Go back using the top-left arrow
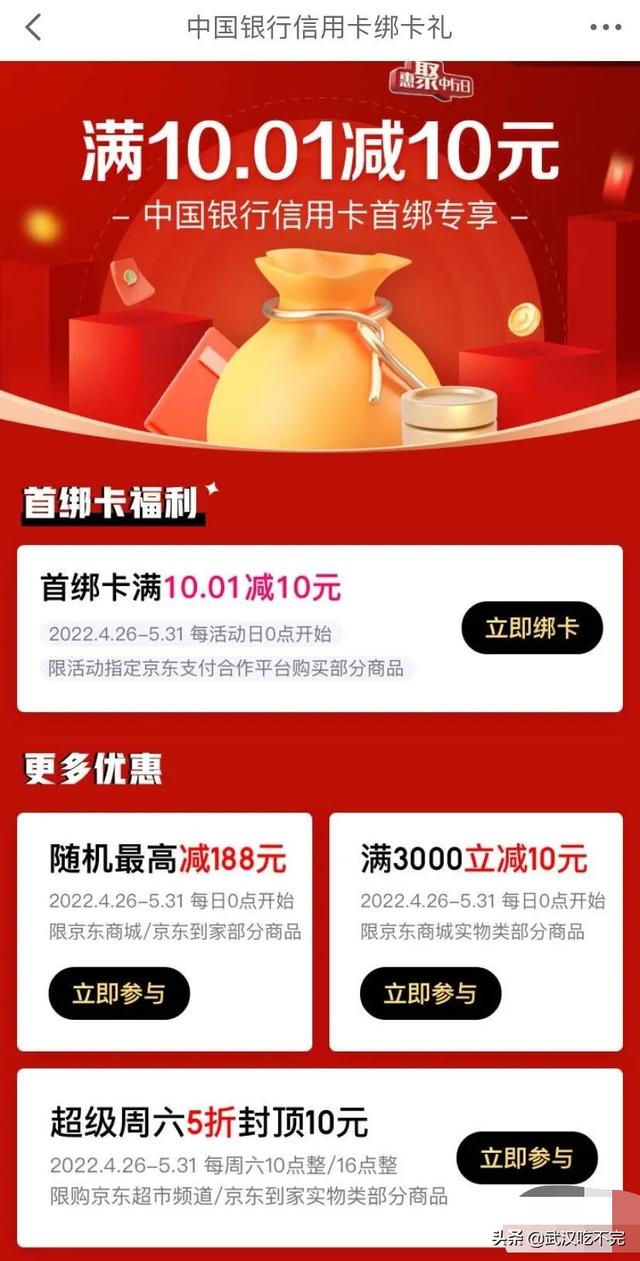Image resolution: width=640 pixels, height=1261 pixels. pyautogui.click(x=34, y=27)
